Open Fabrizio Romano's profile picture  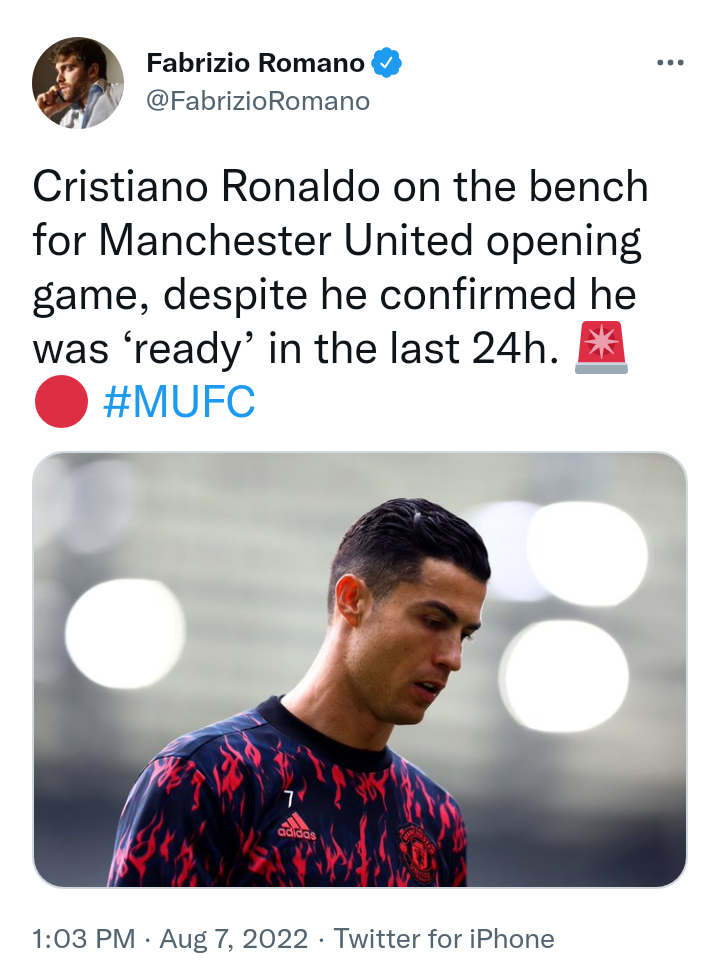(78, 83)
